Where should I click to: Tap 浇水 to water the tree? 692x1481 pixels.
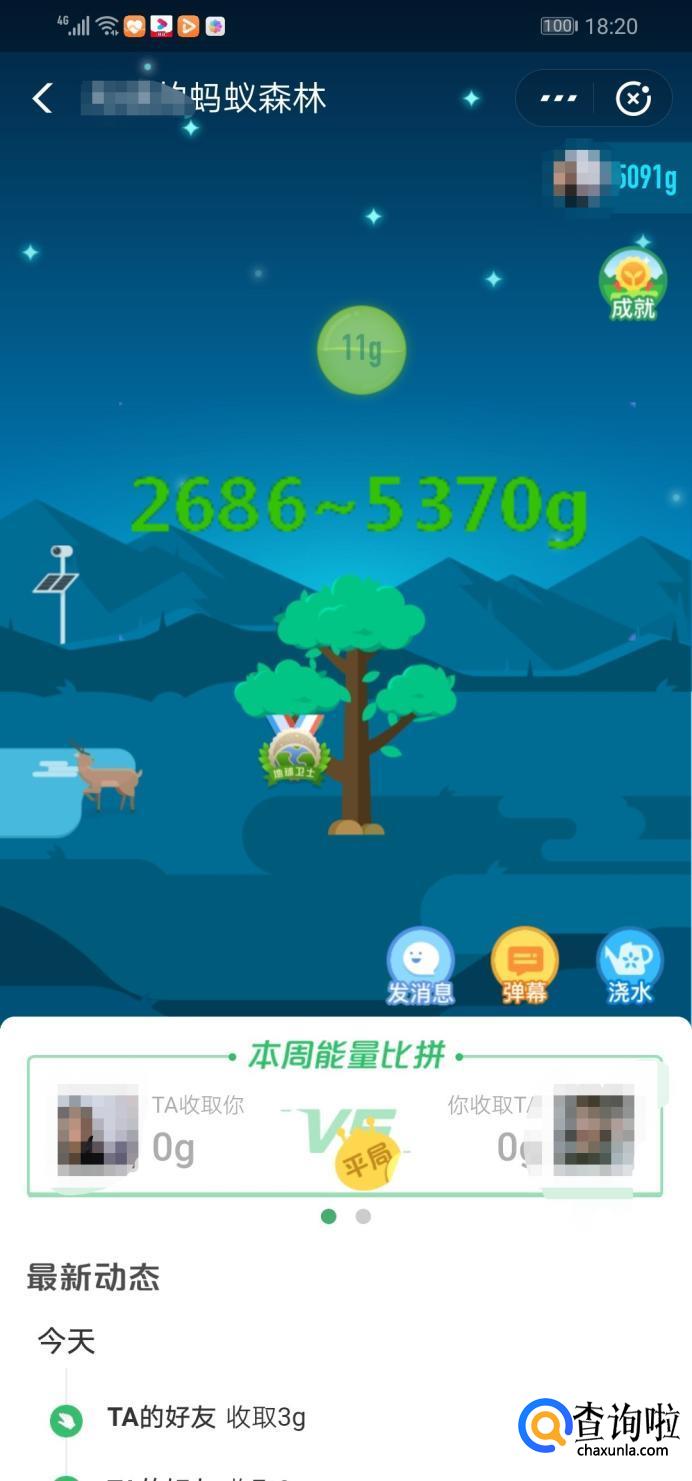point(629,966)
